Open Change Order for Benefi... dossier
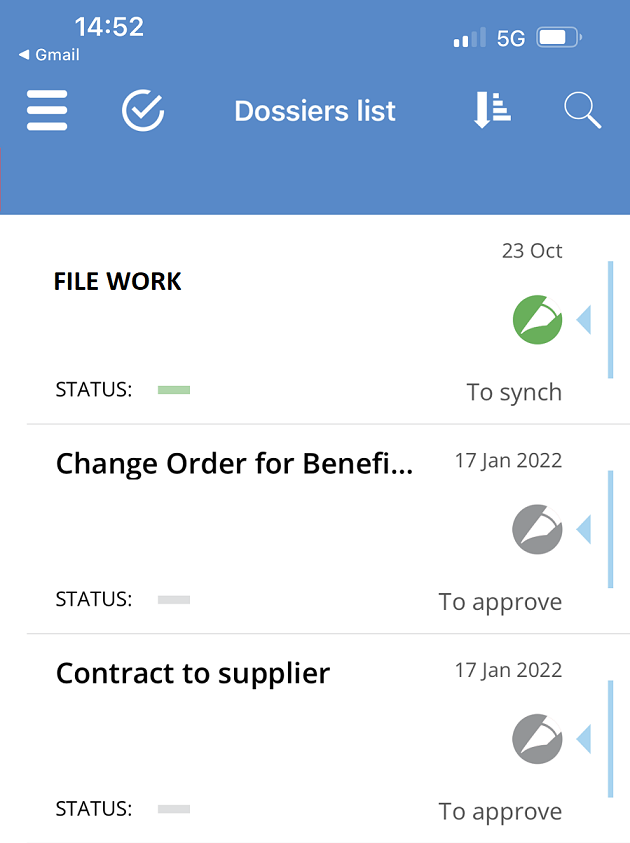 pyautogui.click(x=234, y=464)
